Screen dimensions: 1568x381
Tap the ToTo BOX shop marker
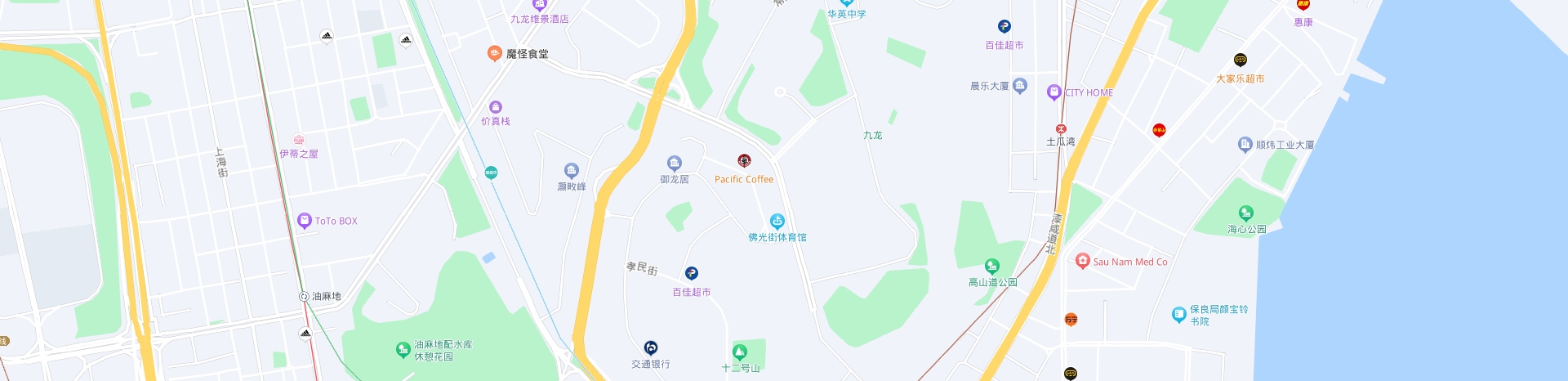305,220
